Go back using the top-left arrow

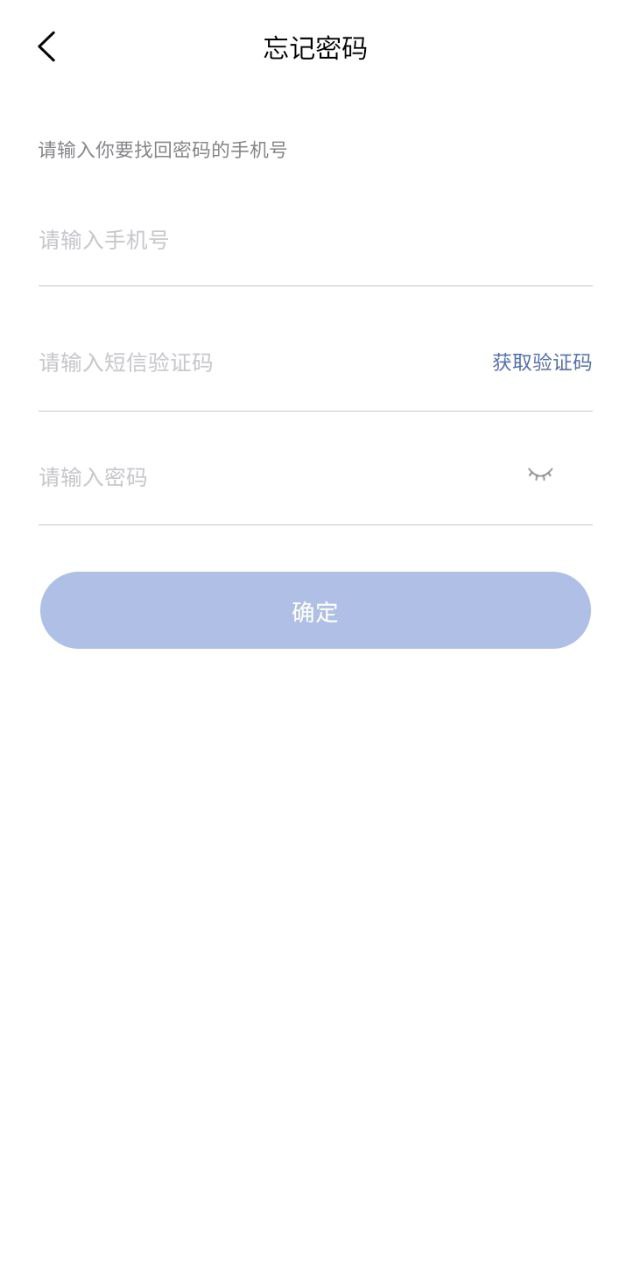(46, 47)
